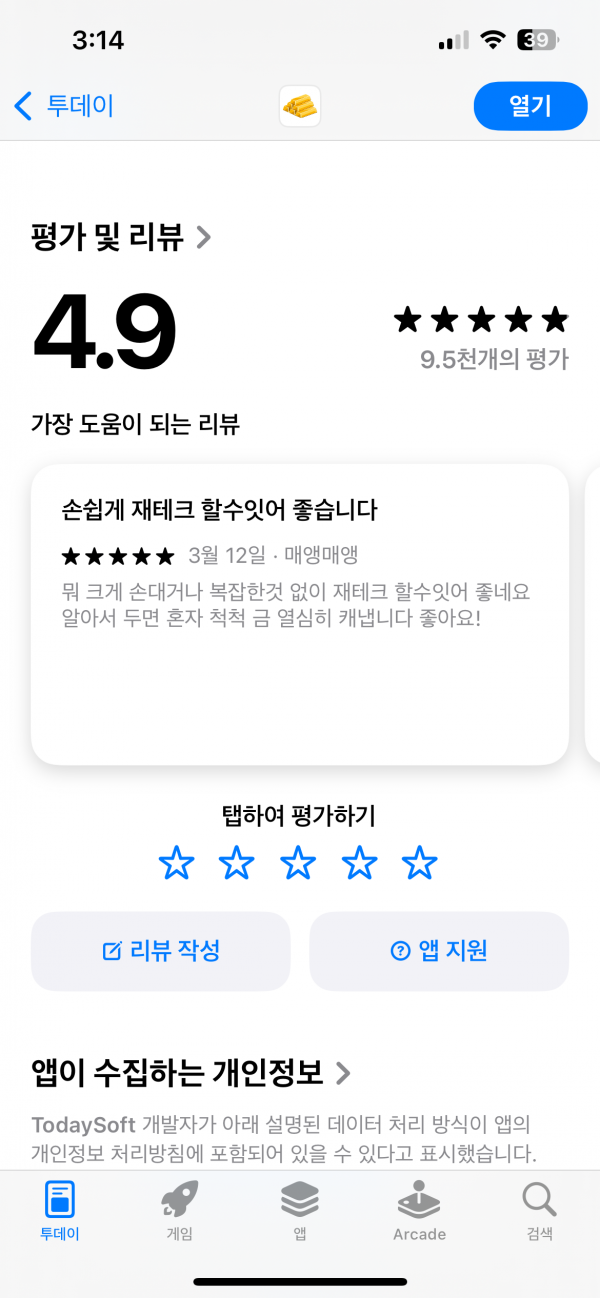
Task: Open 앱 지원
Action: [x=439, y=951]
